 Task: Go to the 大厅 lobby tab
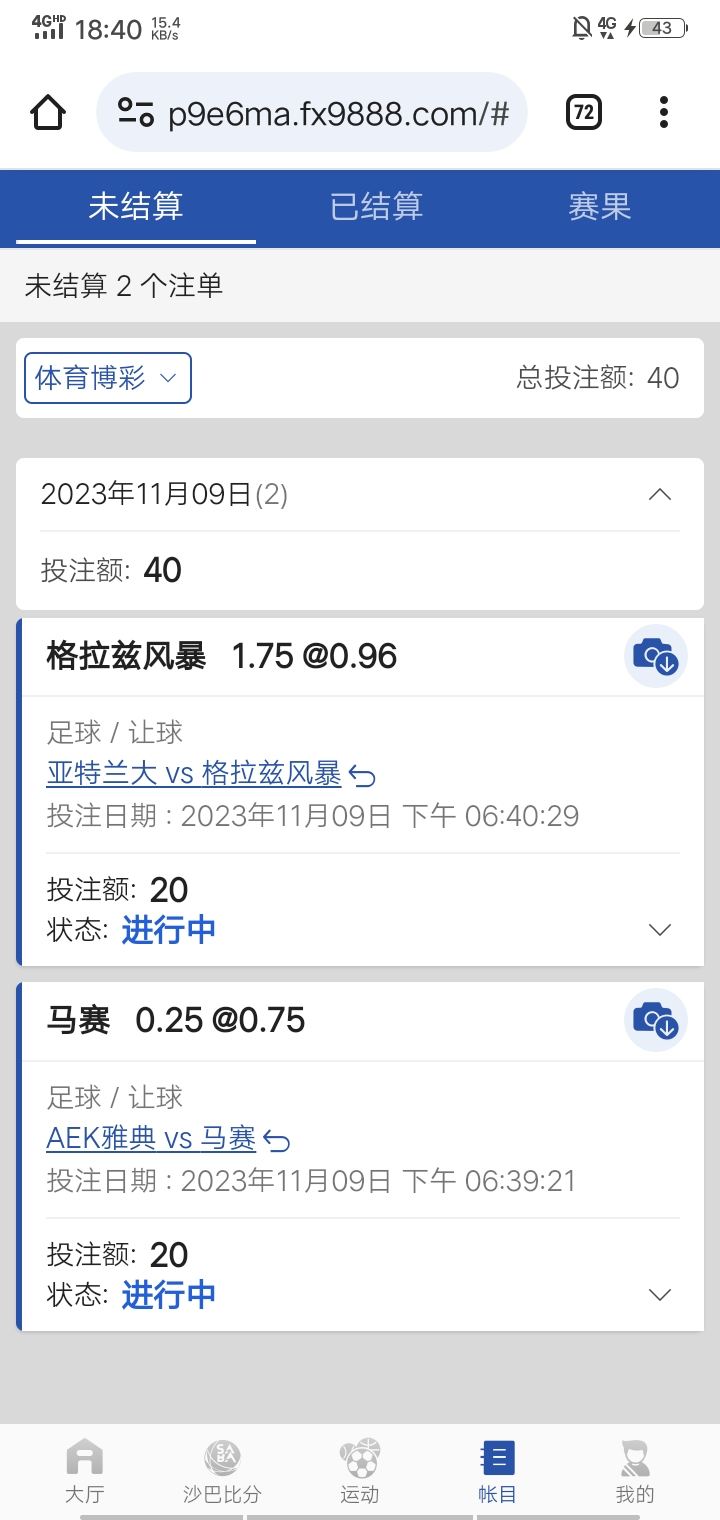(x=84, y=1472)
